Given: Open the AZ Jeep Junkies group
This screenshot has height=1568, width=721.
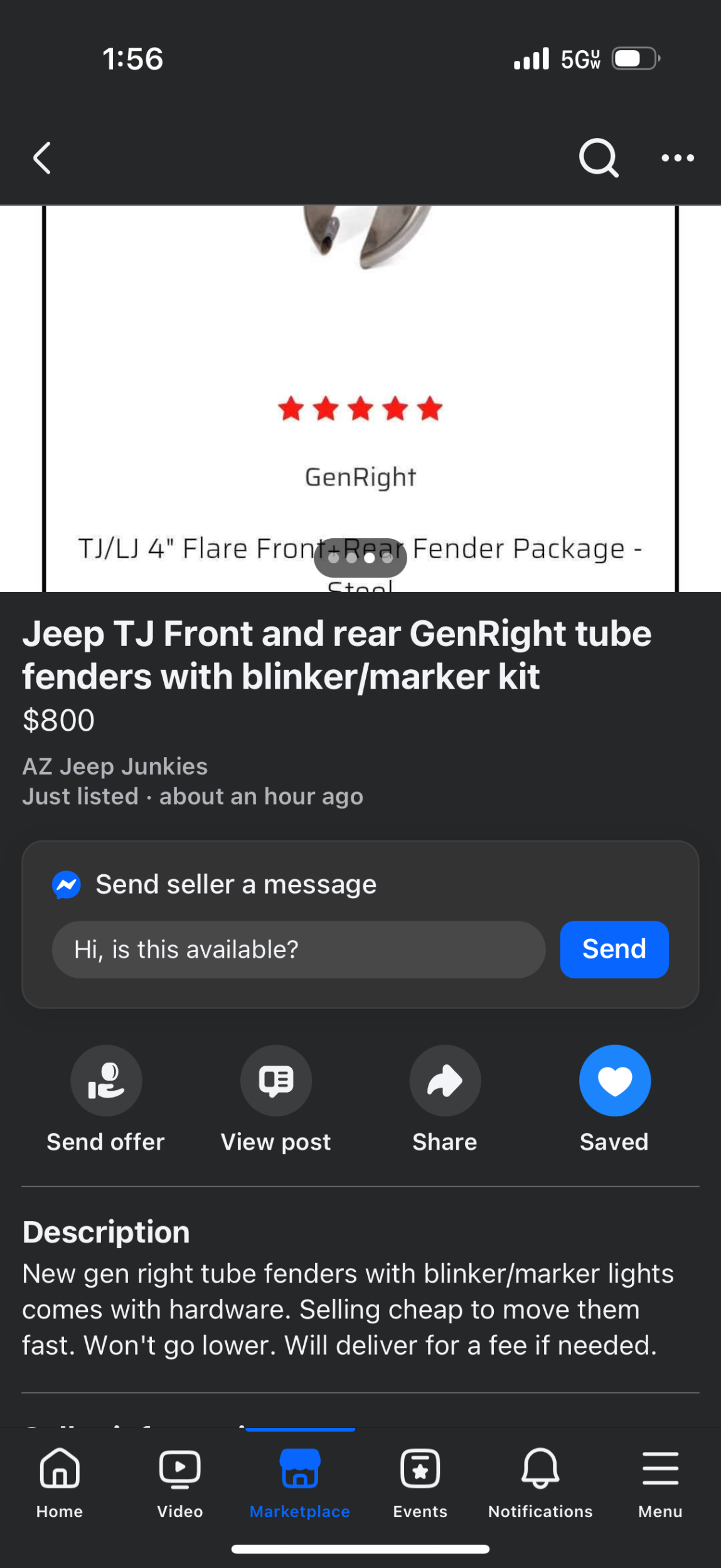Looking at the screenshot, I should (x=115, y=766).
